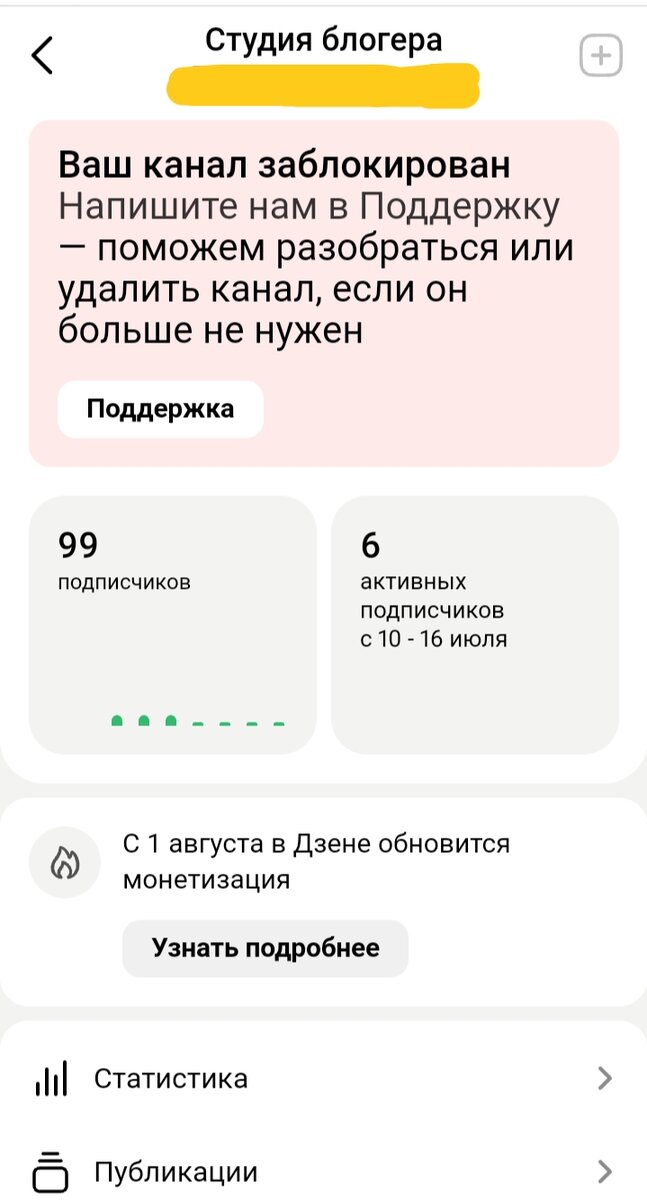Tap the plus icon to create a publication
The height and width of the screenshot is (1200, 647).
pos(601,56)
